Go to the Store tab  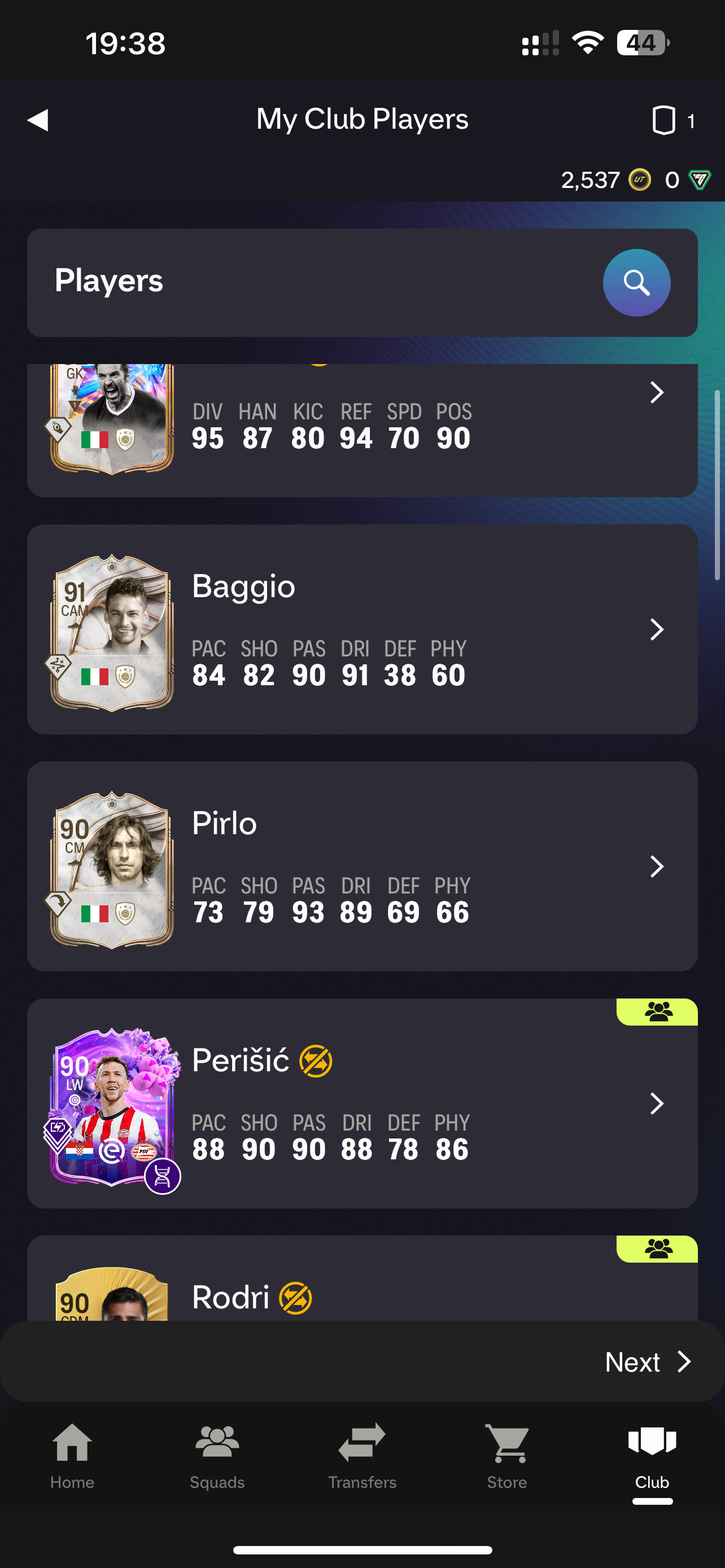[x=506, y=1457]
